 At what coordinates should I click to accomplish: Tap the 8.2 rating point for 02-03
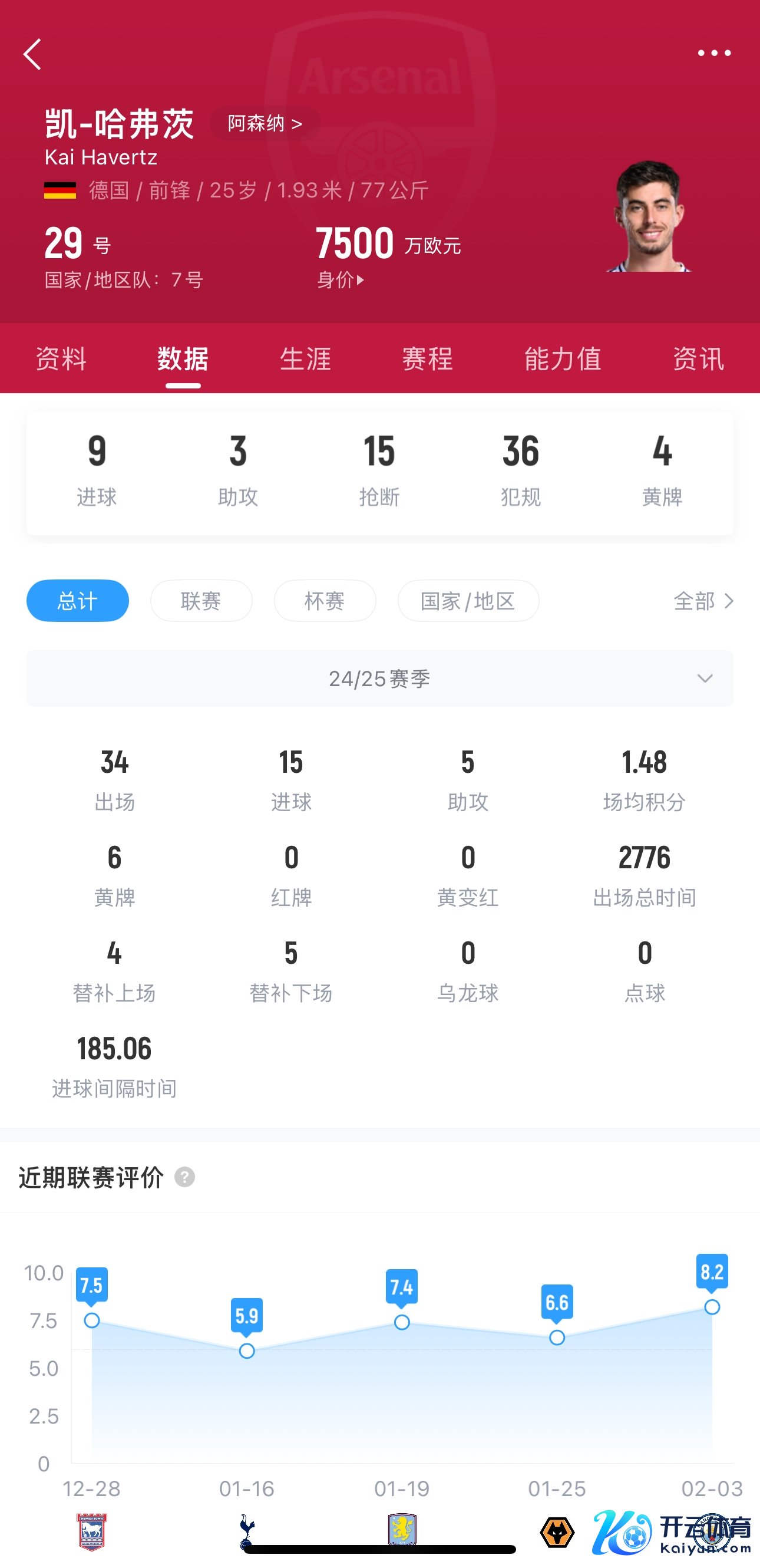point(712,1307)
